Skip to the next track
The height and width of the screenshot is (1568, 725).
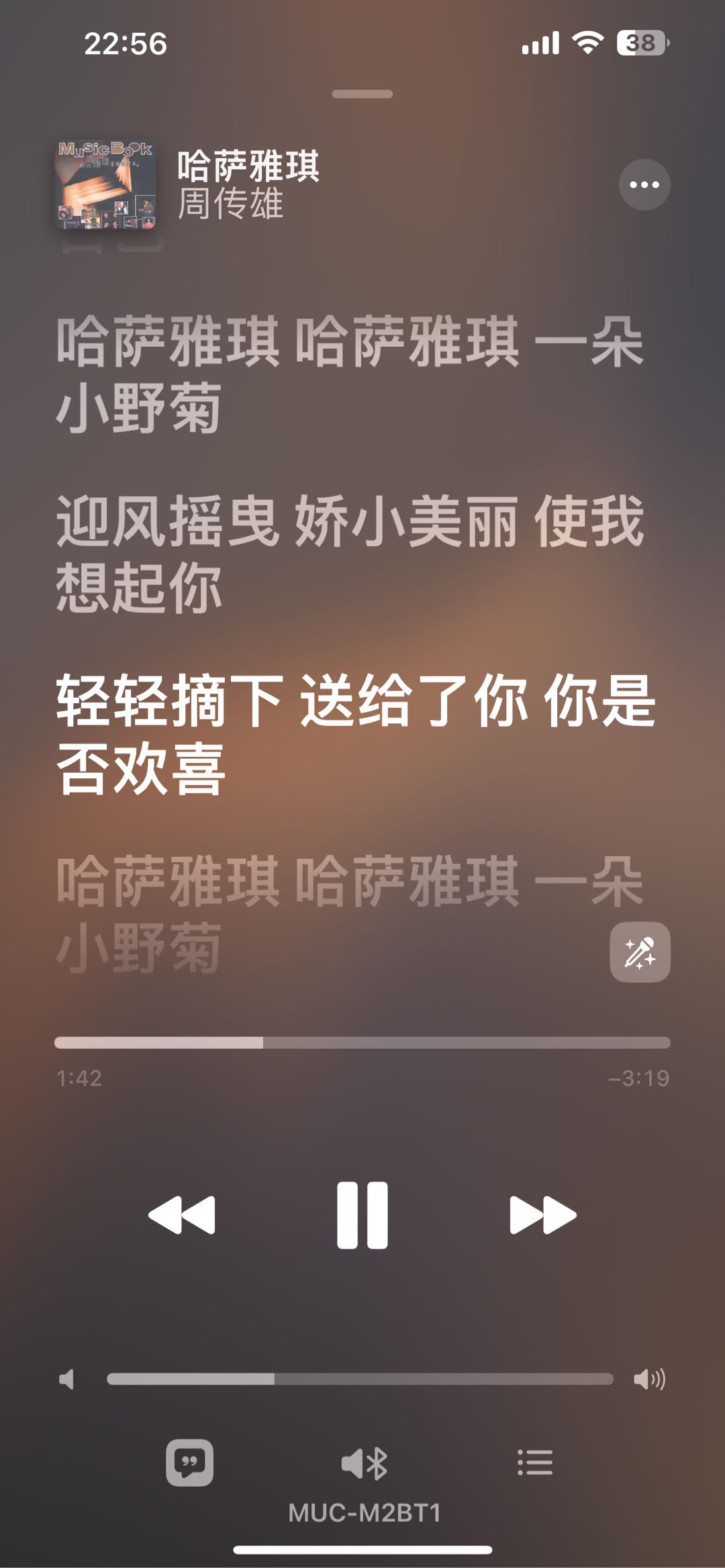pos(542,1215)
